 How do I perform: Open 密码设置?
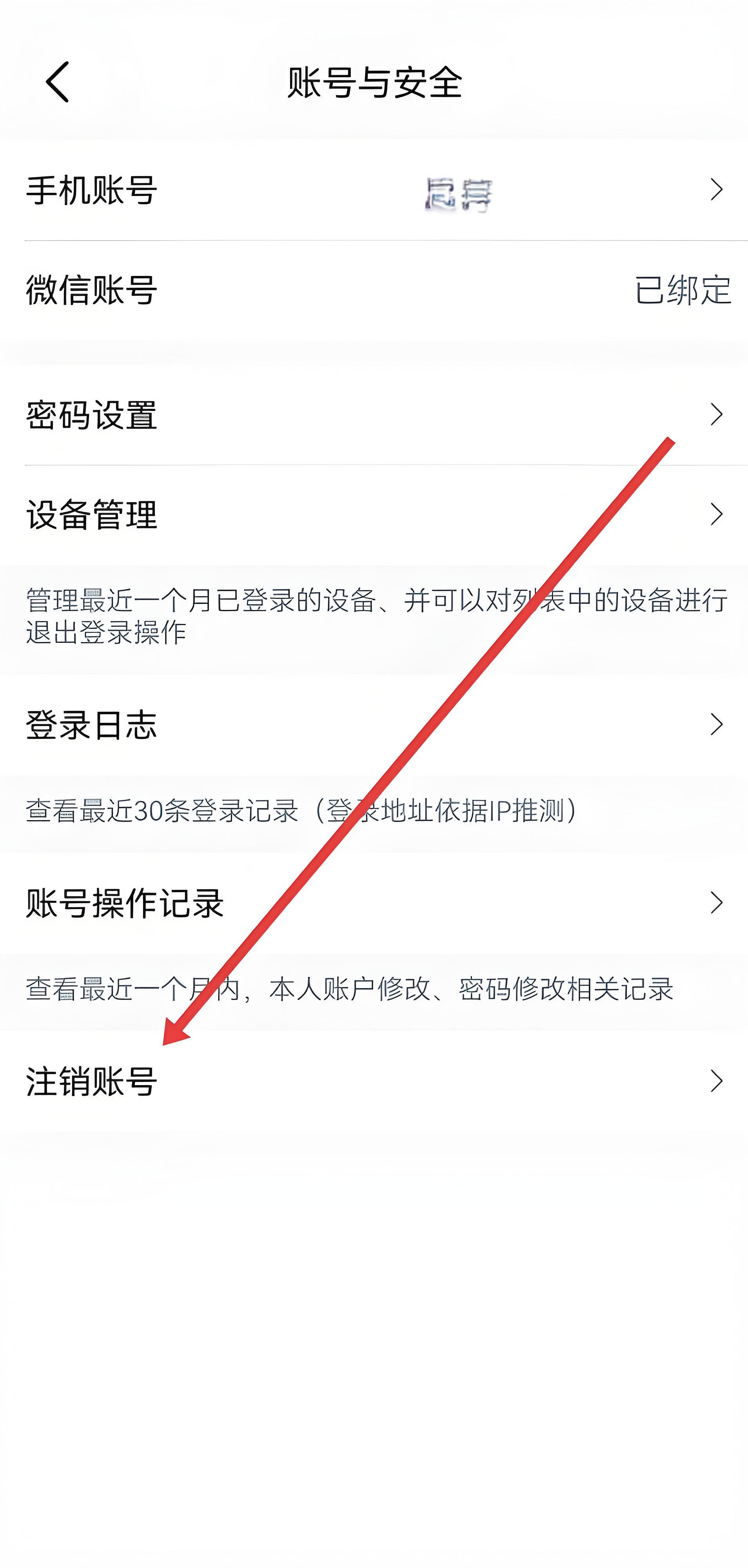click(374, 415)
